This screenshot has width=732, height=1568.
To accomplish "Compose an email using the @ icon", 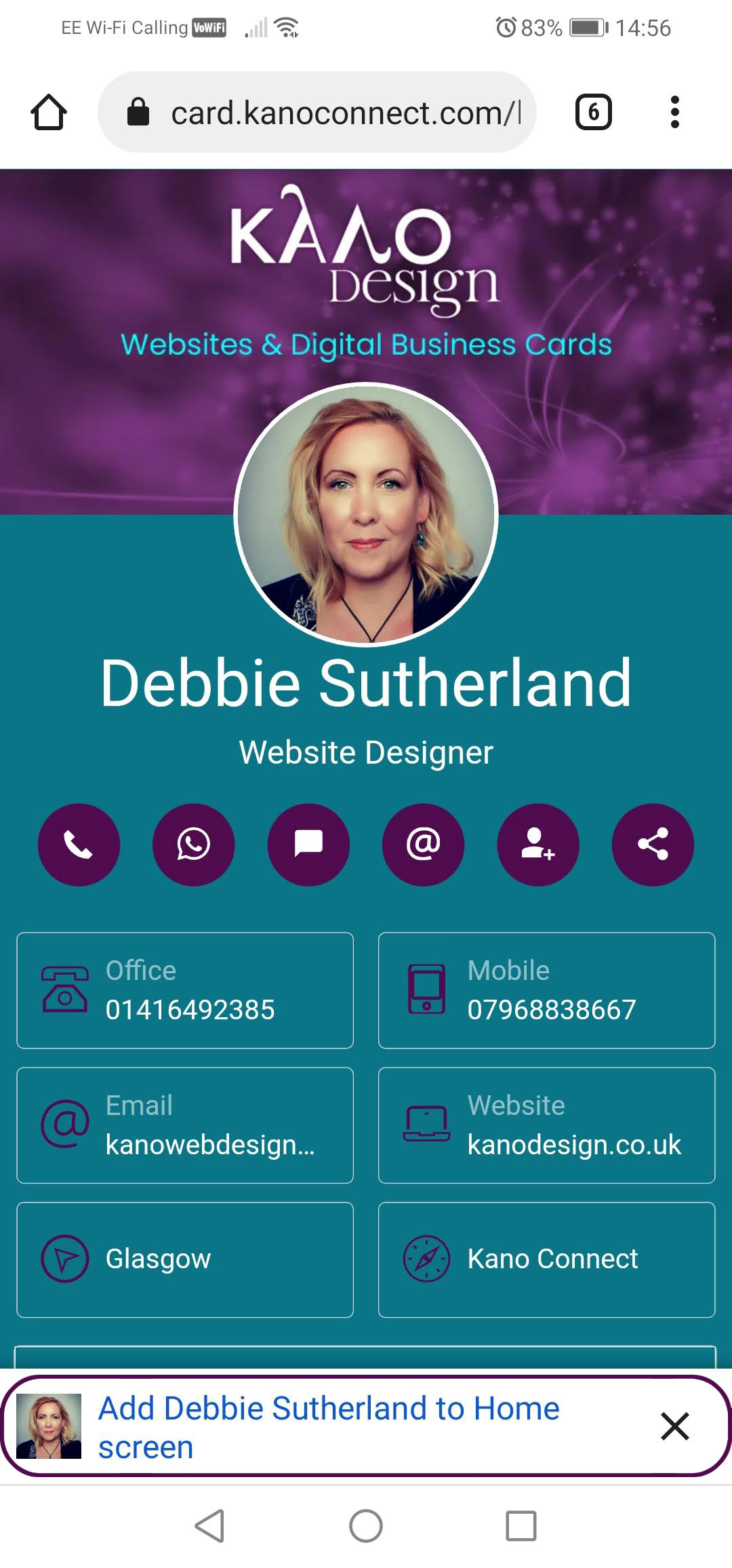I will pos(423,844).
